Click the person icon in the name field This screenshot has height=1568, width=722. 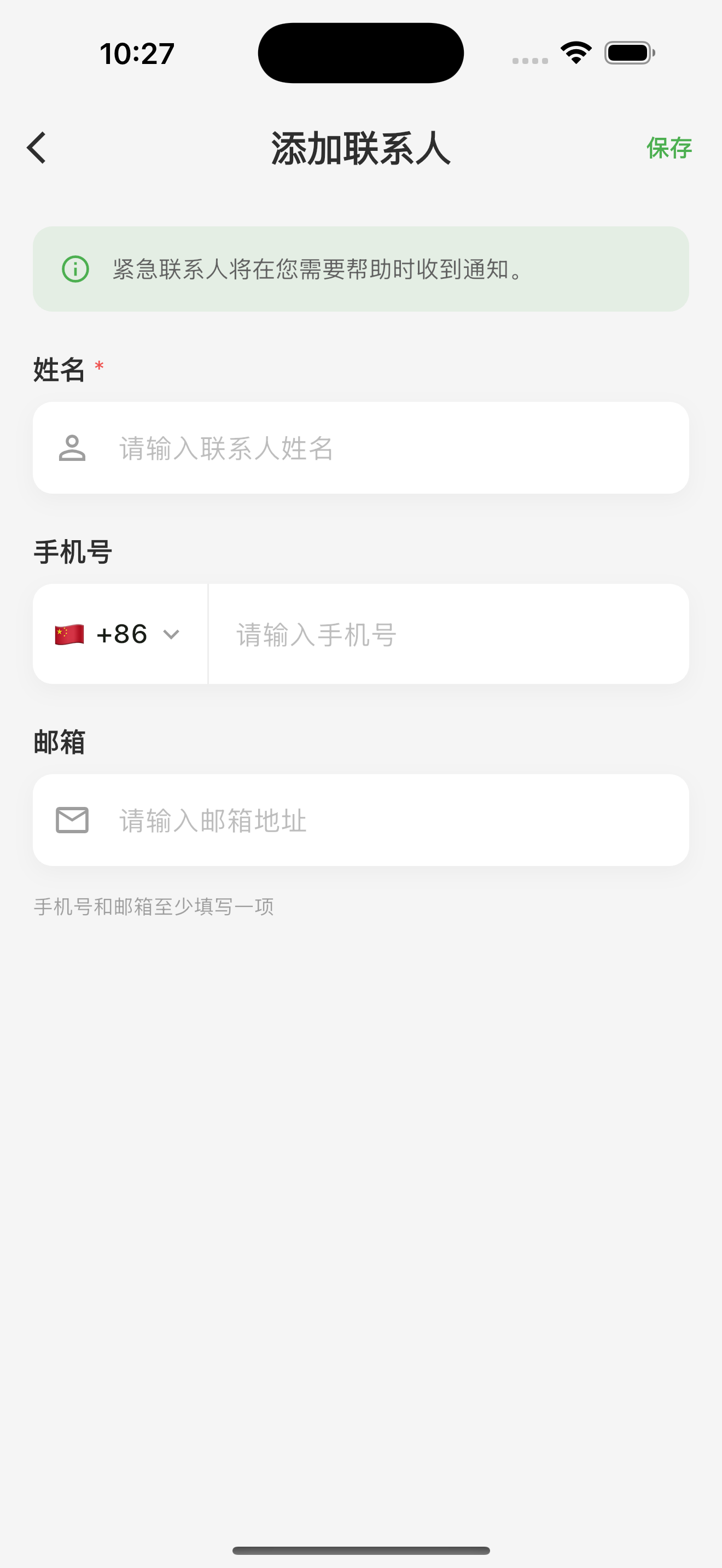(x=72, y=449)
